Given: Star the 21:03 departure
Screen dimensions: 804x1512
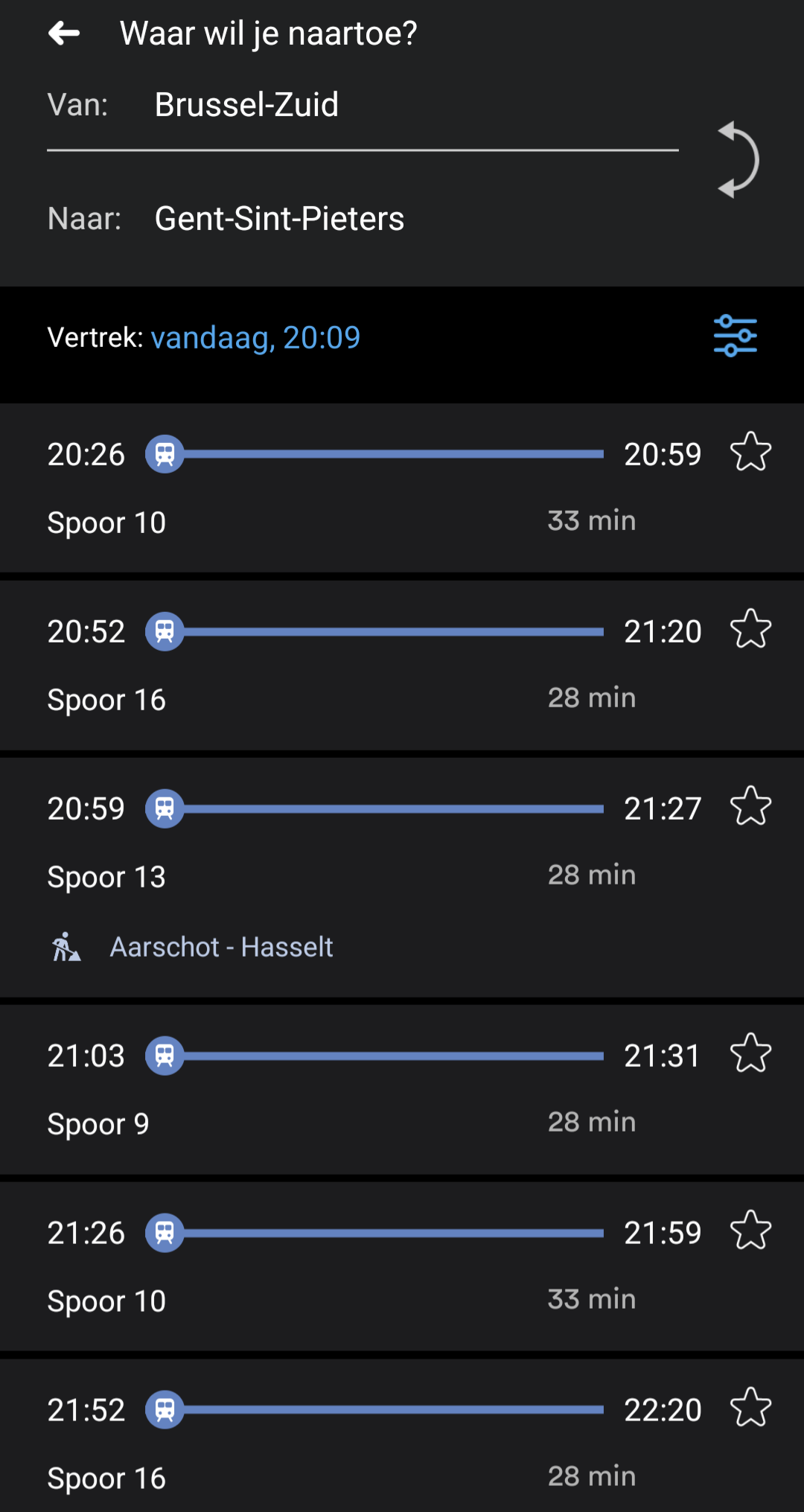Looking at the screenshot, I should pos(750,1054).
